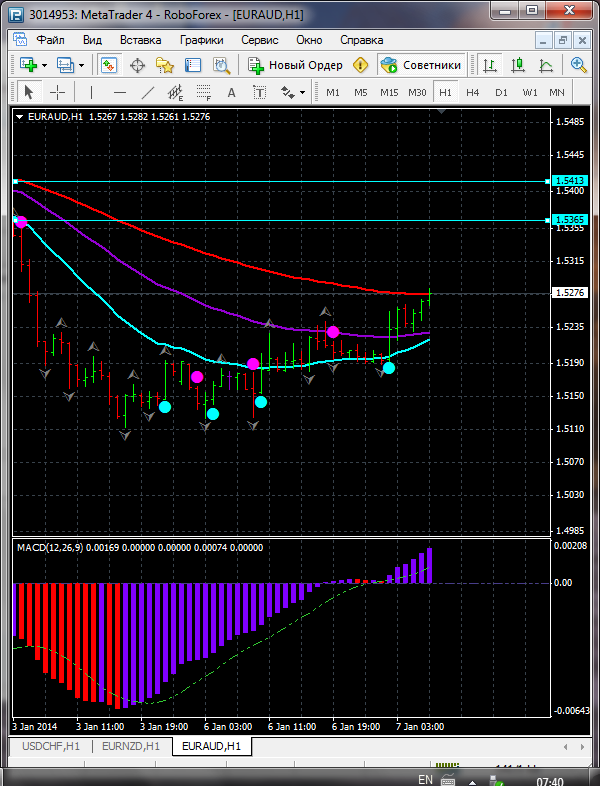Open the Сервис menu
This screenshot has height=786, width=600.
click(x=260, y=40)
